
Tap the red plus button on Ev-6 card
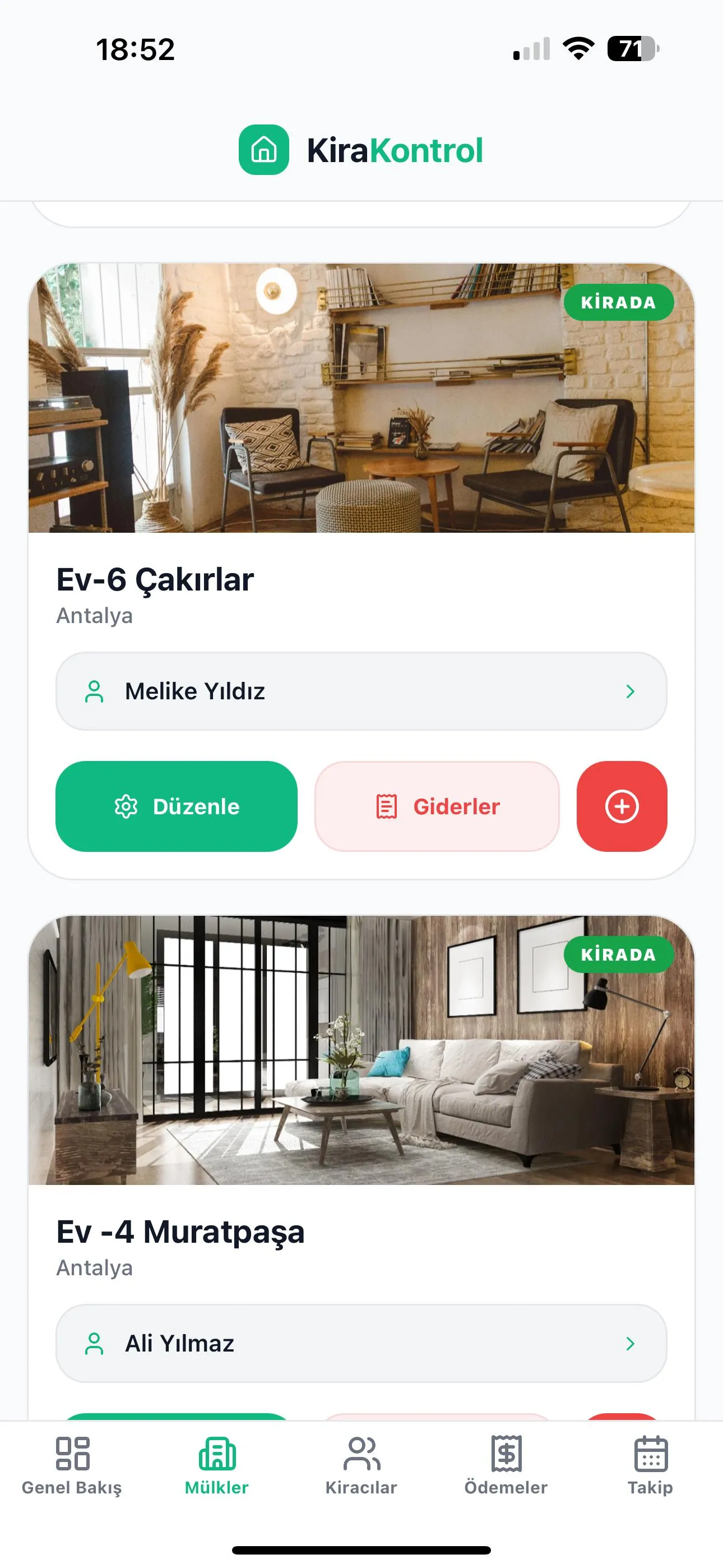622,806
